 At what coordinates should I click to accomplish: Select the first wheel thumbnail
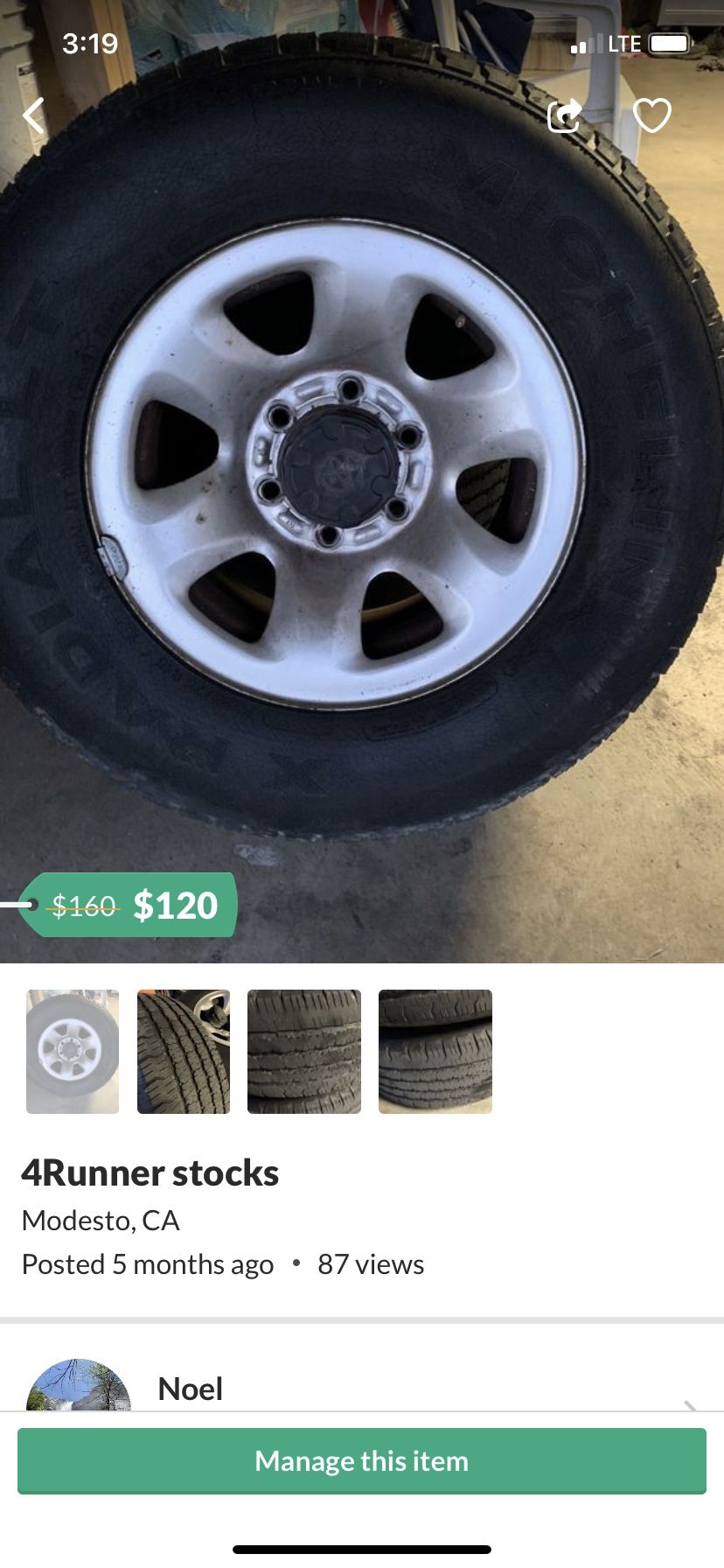click(x=73, y=1051)
